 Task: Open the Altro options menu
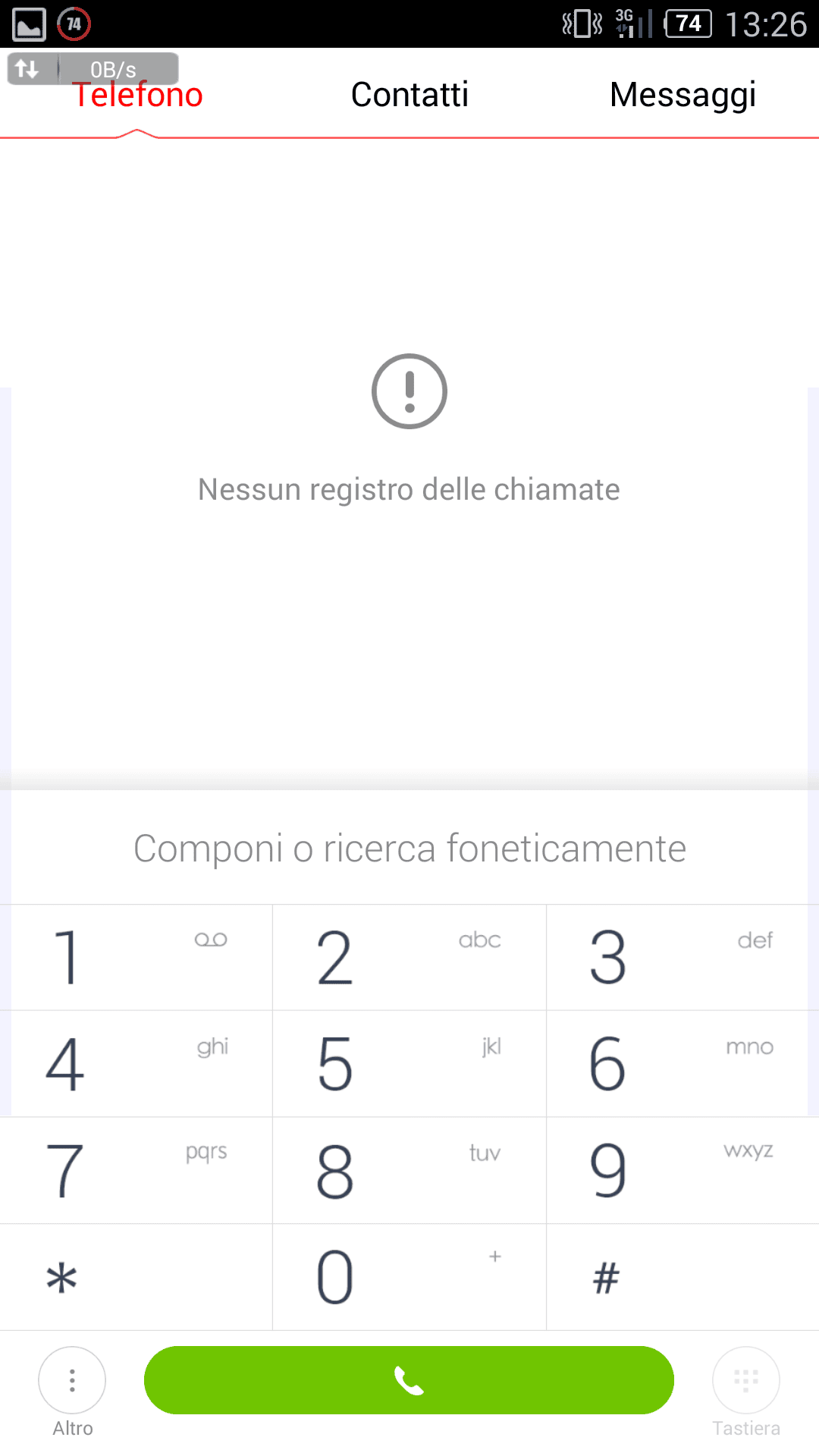72,1380
